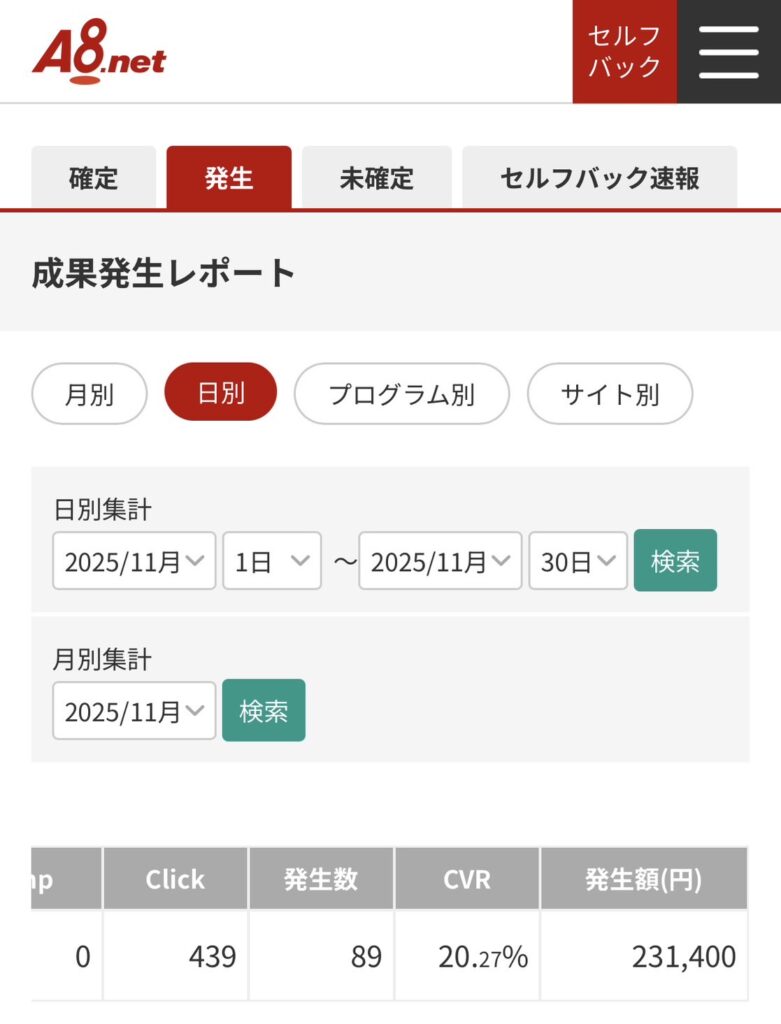Go to the A8.net home logo
781x1024 pixels.
[99, 51]
